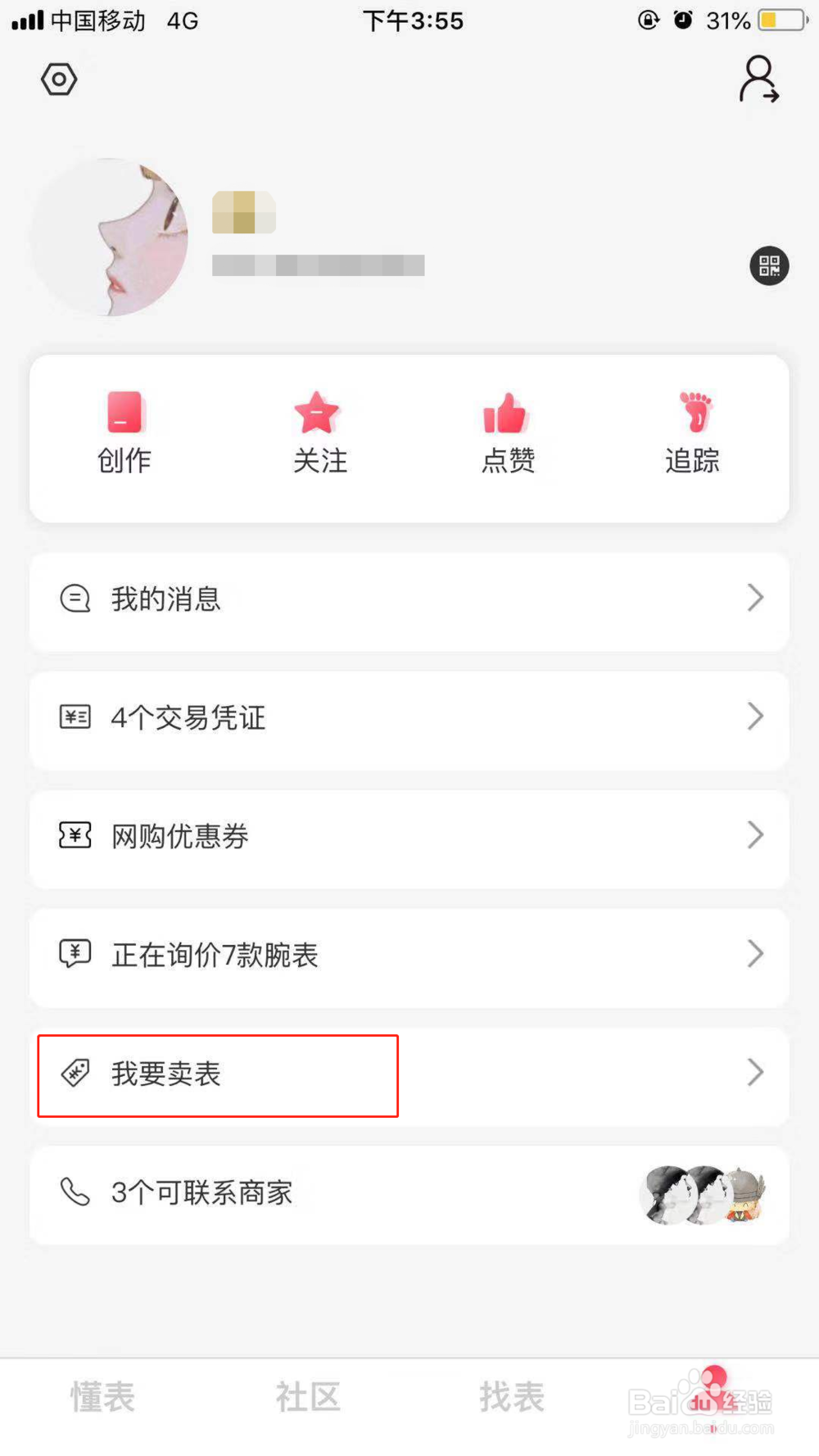Tap the message bubble icon beside 我的消息
The height and width of the screenshot is (1456, 819).
coord(74,599)
